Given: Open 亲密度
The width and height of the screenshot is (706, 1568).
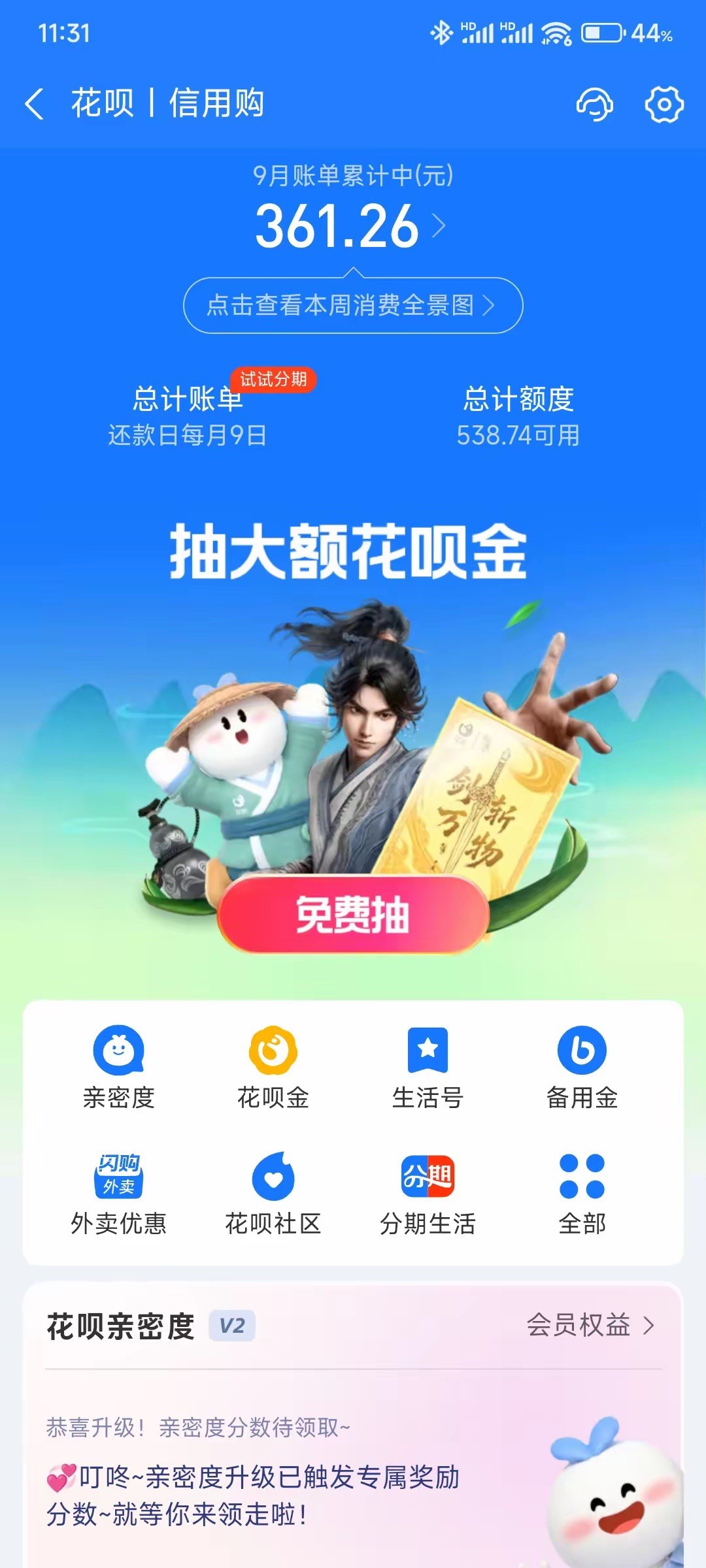Looking at the screenshot, I should (x=118, y=1067).
